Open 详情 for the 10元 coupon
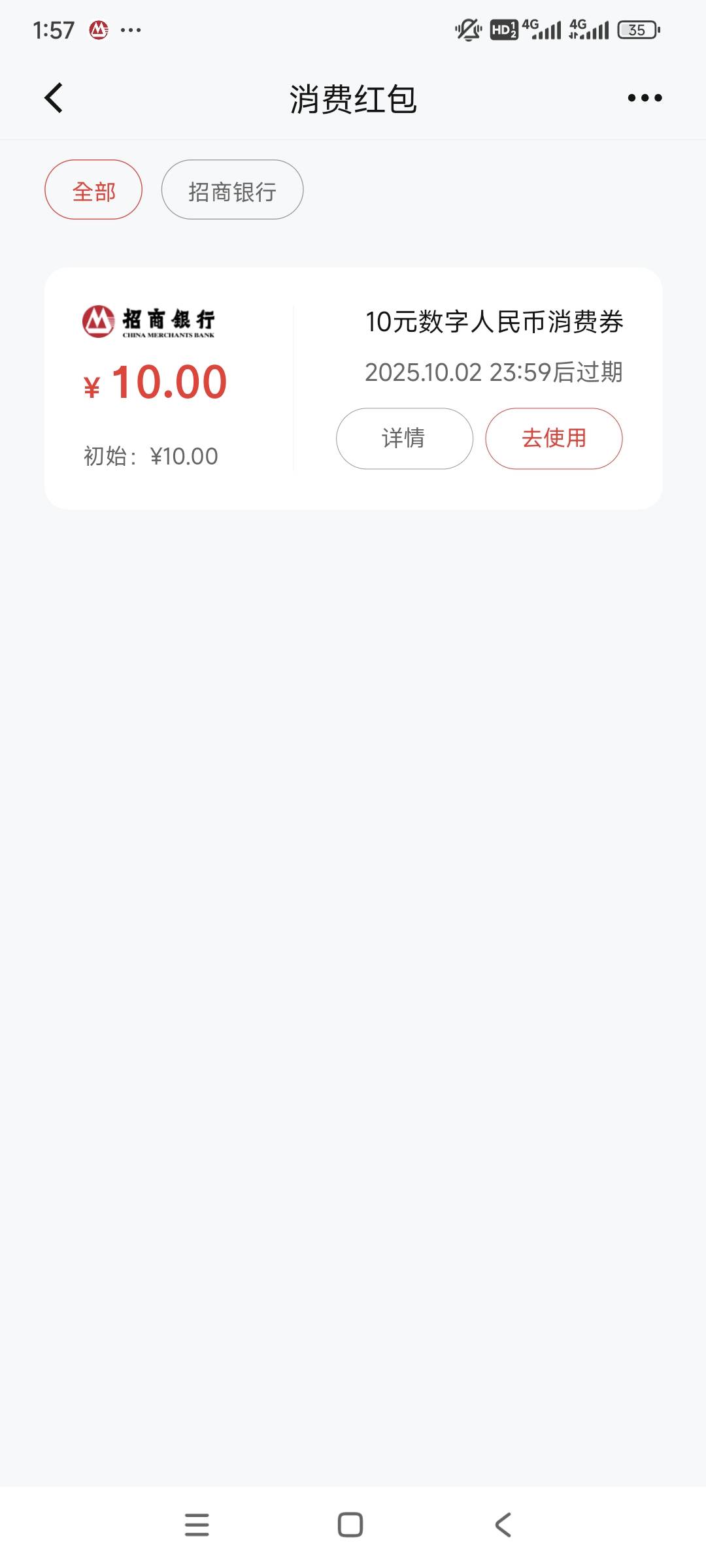Screen dimensions: 706x1568 (x=404, y=438)
